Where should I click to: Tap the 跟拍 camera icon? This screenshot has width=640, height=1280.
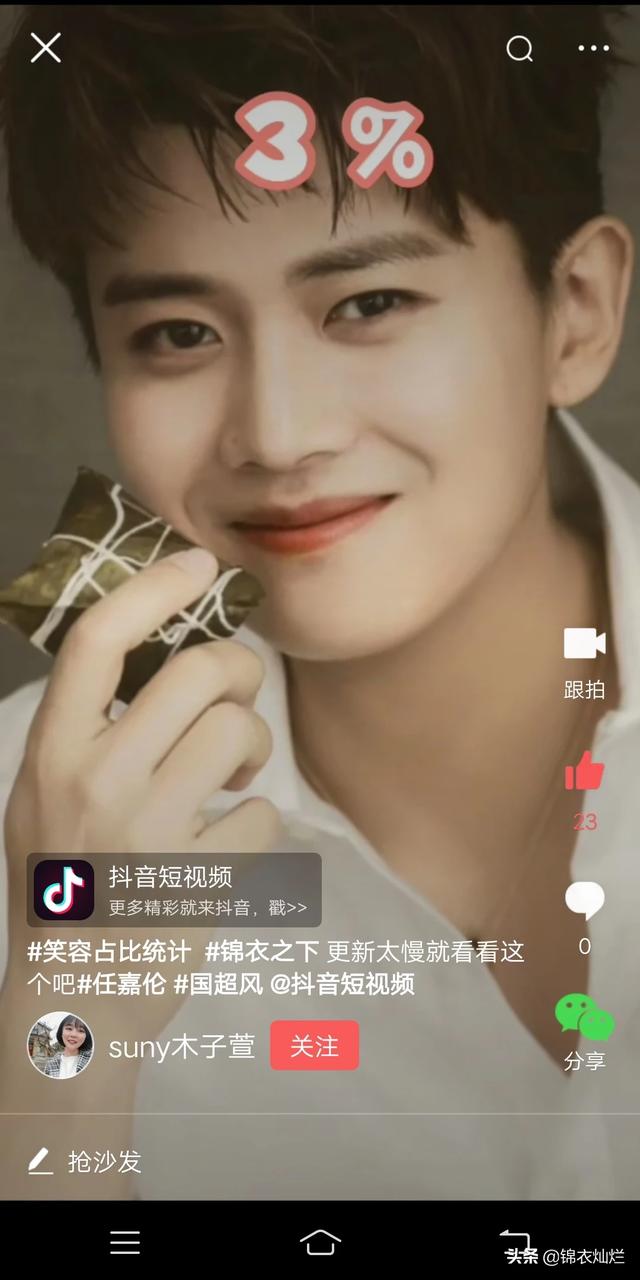pos(585,643)
